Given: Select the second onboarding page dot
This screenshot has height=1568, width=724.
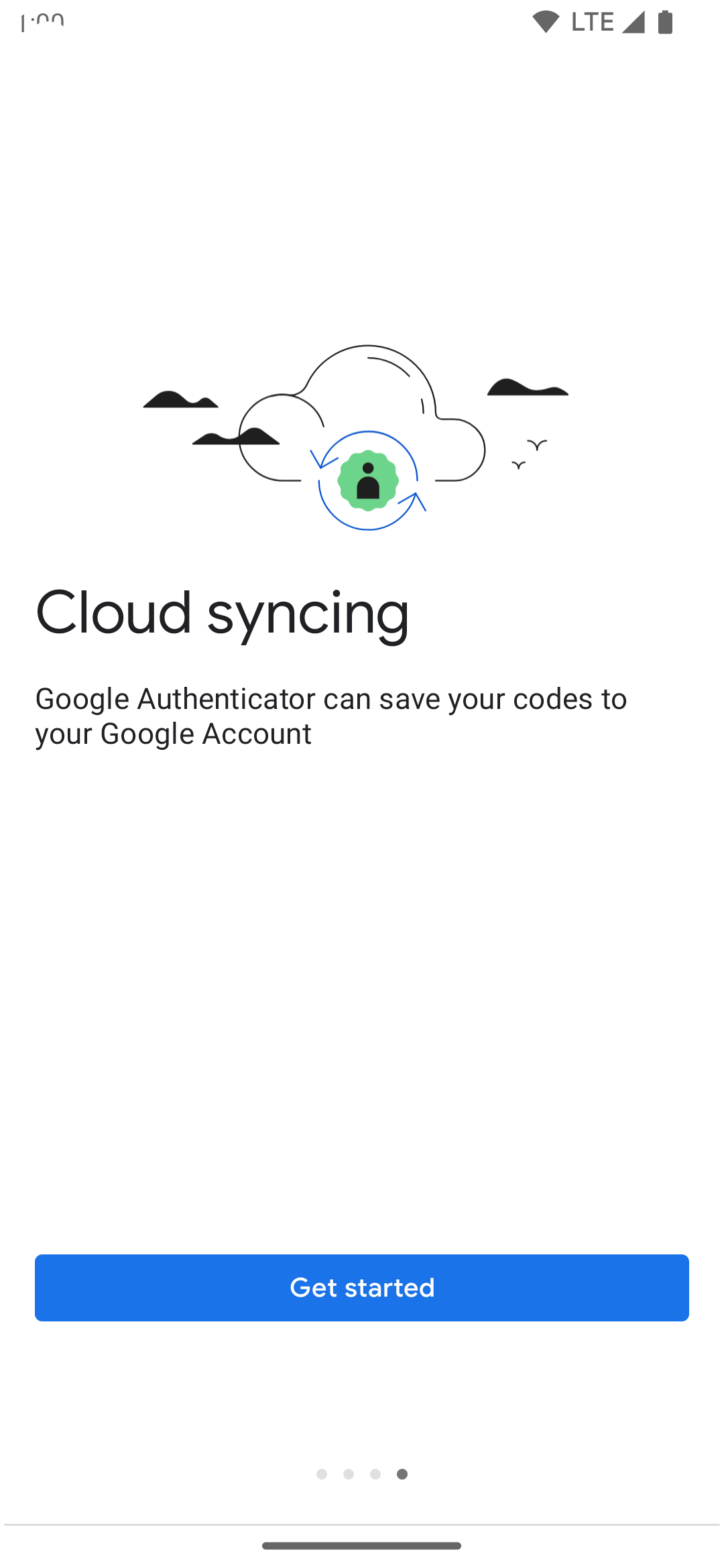Looking at the screenshot, I should [x=349, y=1474].
